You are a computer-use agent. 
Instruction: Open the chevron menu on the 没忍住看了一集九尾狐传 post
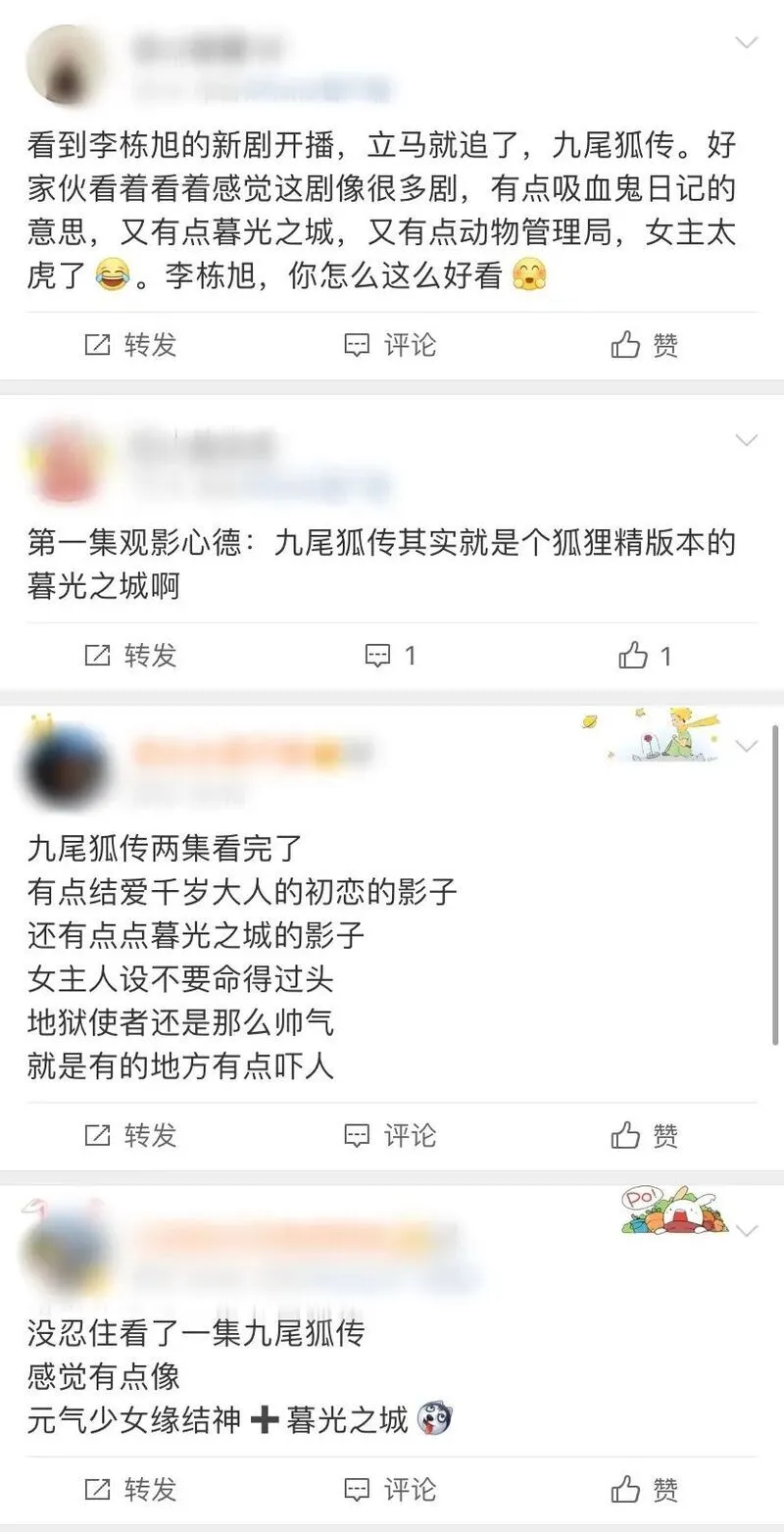(x=747, y=1230)
